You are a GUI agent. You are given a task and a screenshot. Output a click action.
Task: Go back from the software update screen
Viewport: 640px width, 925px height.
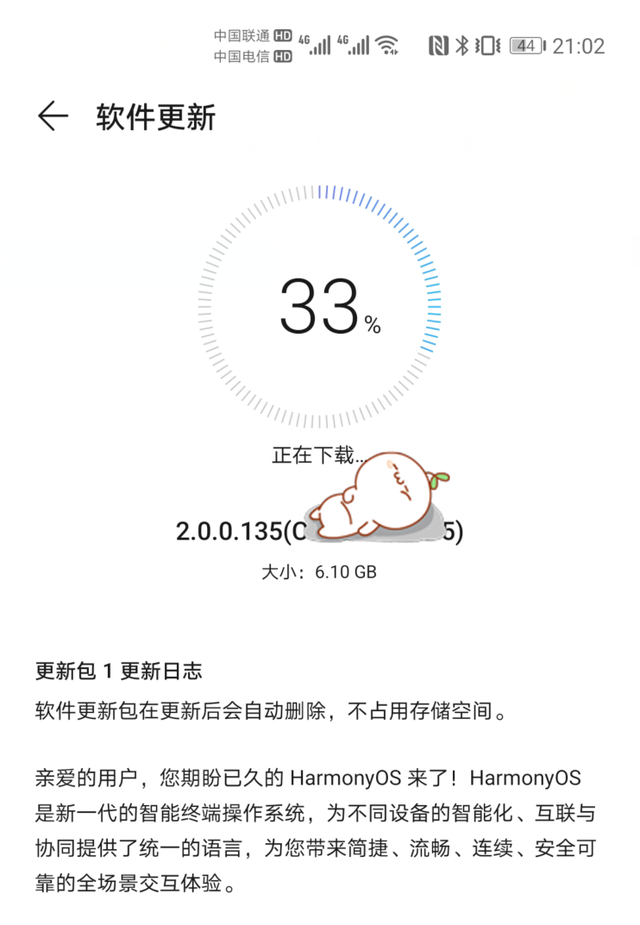(52, 117)
